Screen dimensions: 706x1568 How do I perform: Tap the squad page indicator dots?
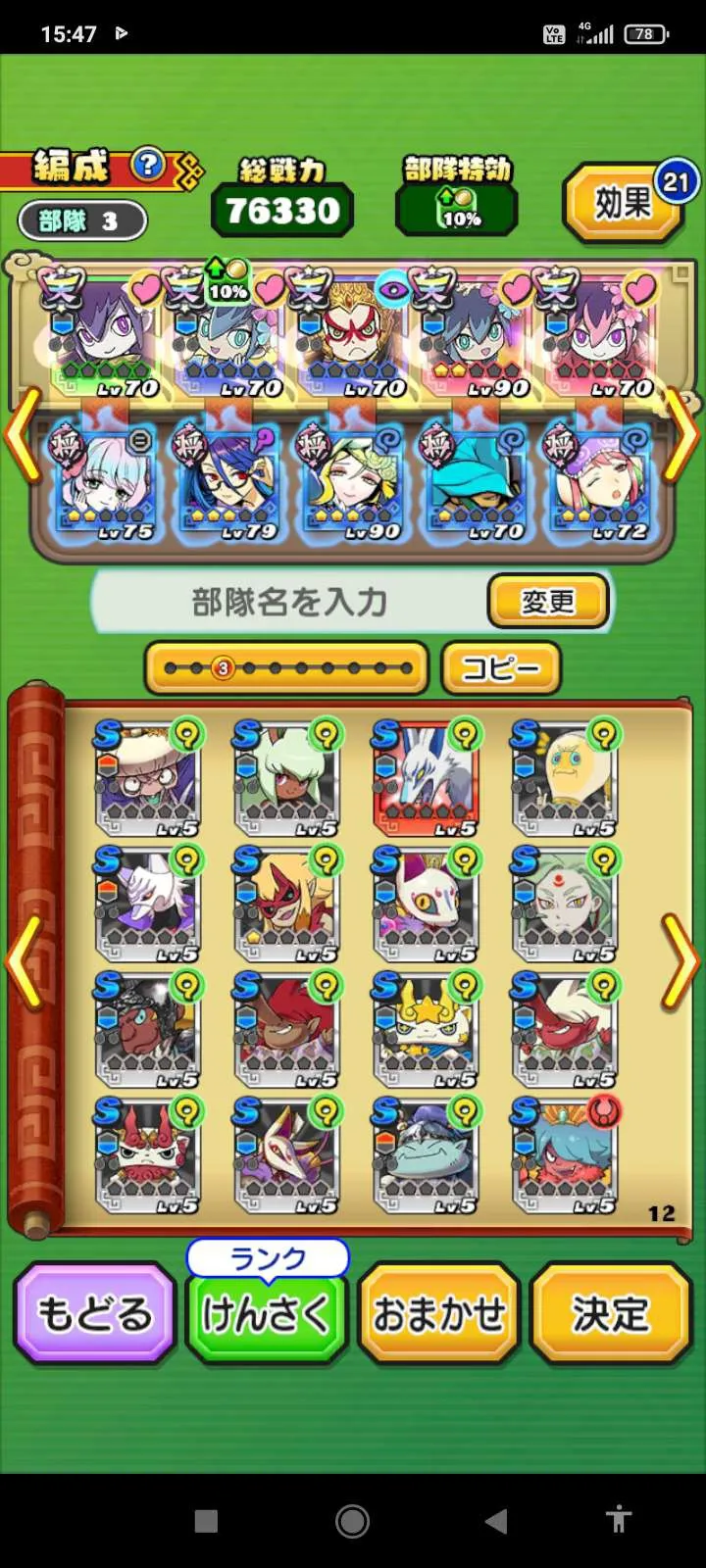tap(286, 668)
